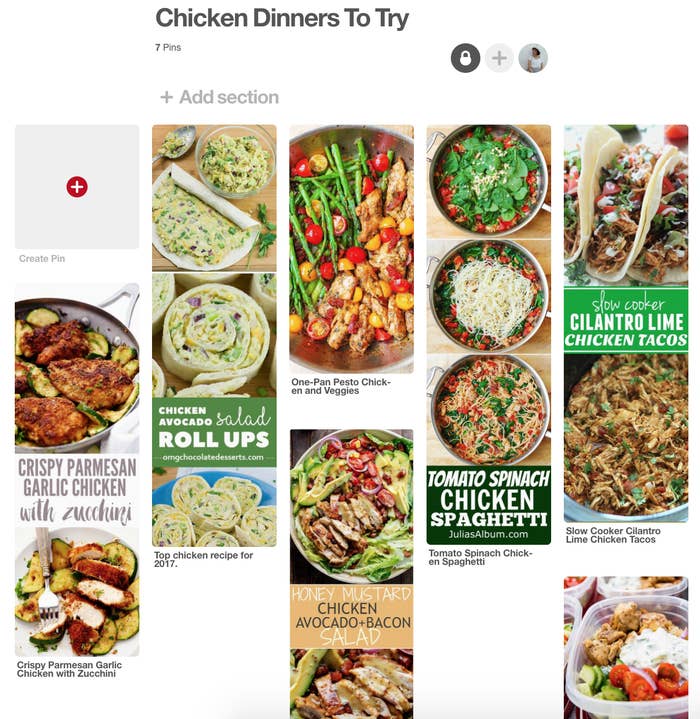Tap the secret board lock icon

(465, 58)
